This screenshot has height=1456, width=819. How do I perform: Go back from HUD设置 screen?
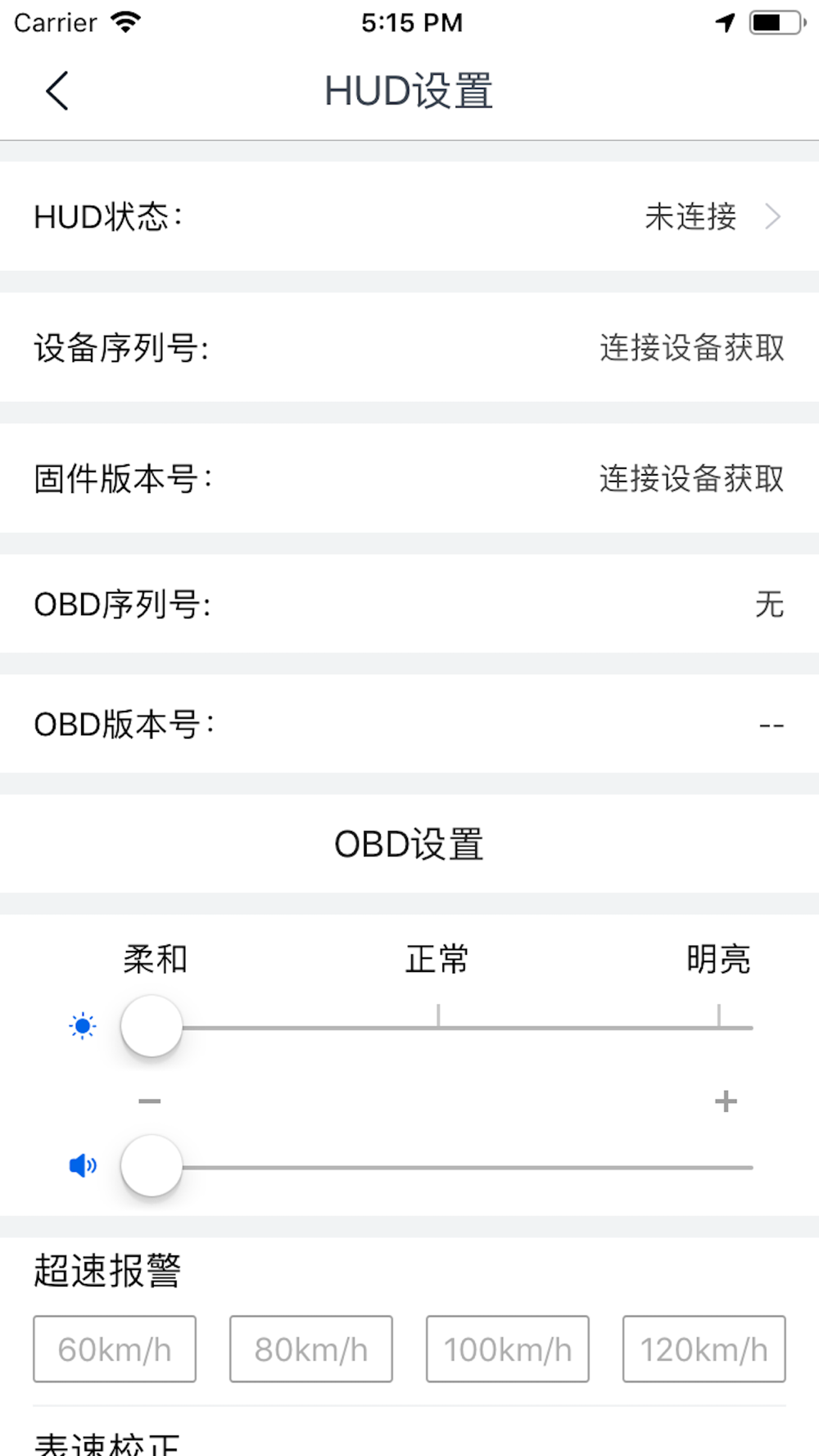(x=57, y=90)
